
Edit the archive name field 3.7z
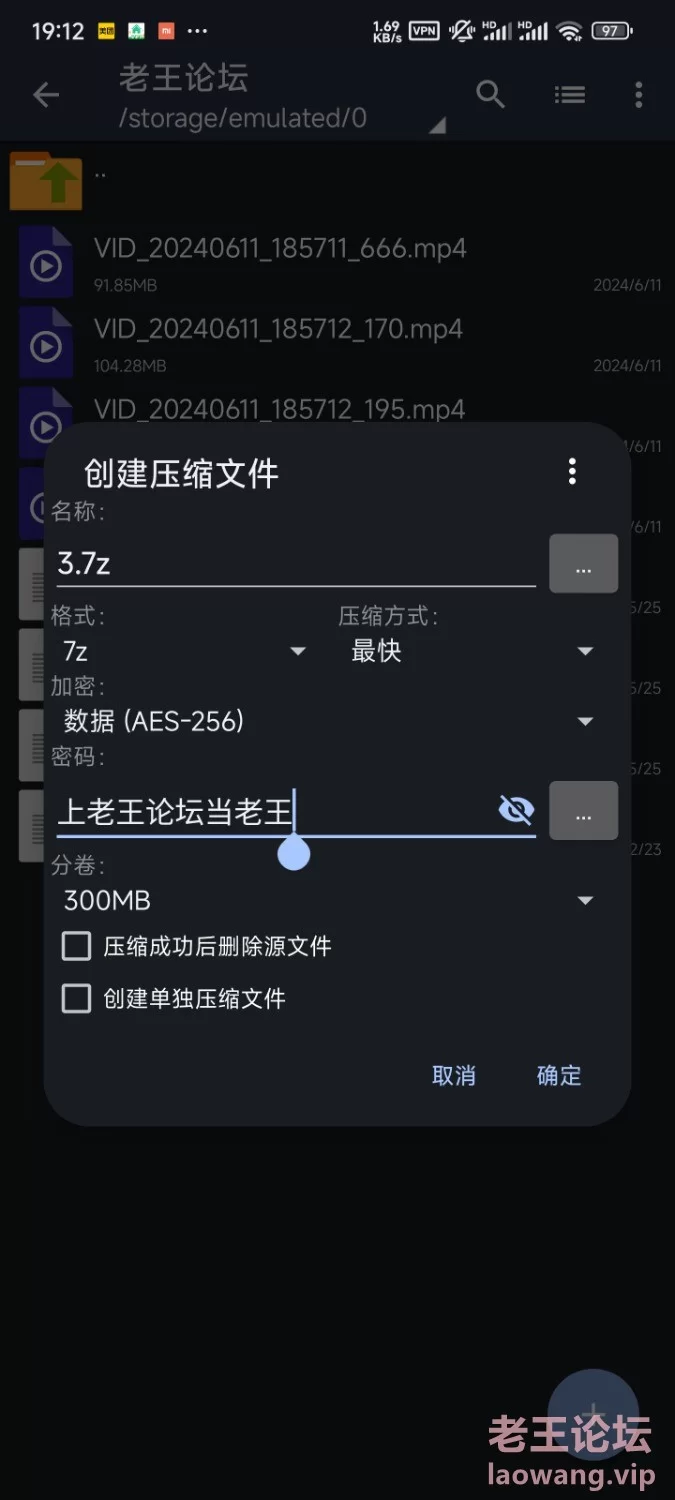coord(295,564)
